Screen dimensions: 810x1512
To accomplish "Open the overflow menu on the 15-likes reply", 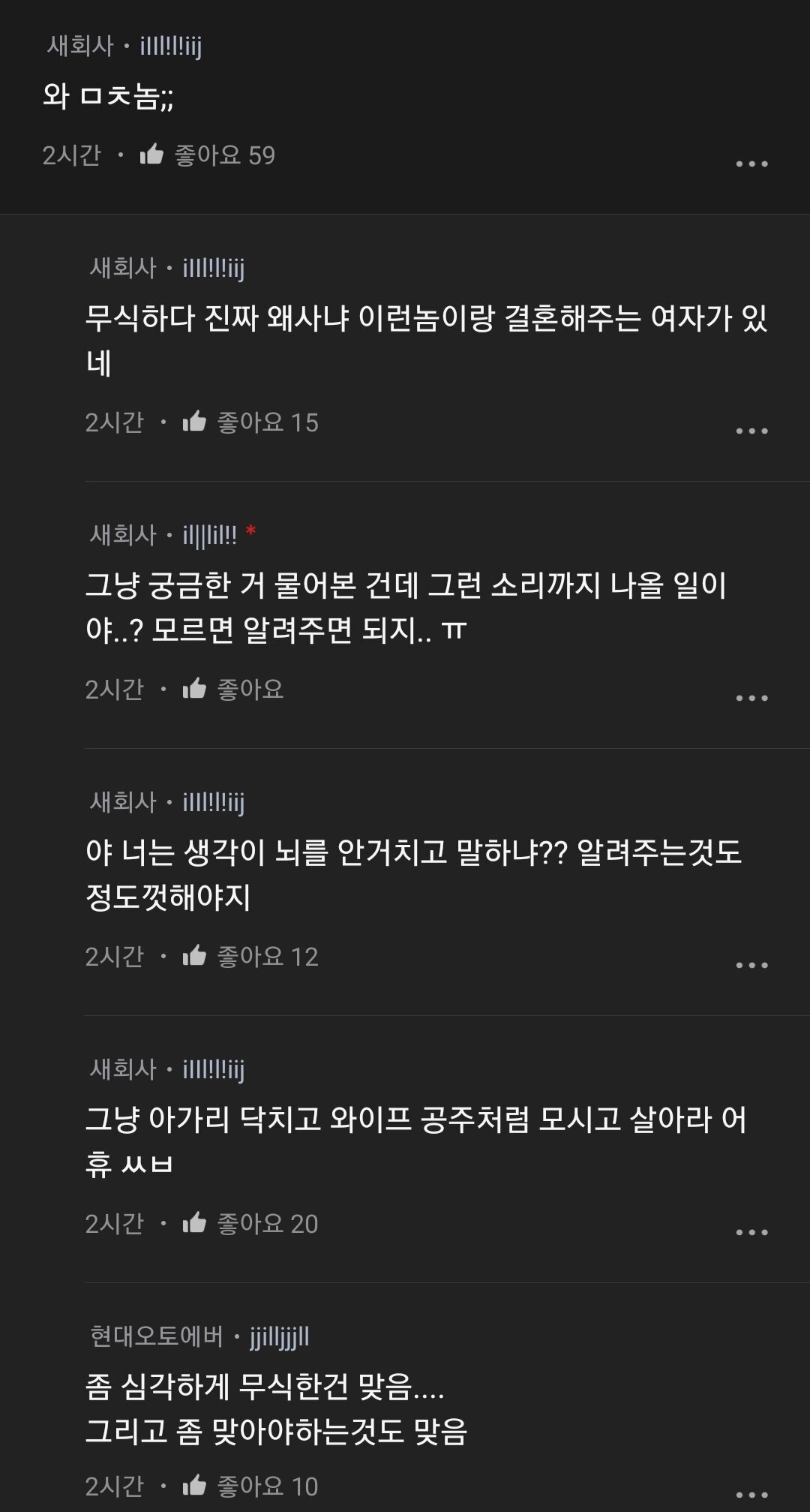I will 751,431.
